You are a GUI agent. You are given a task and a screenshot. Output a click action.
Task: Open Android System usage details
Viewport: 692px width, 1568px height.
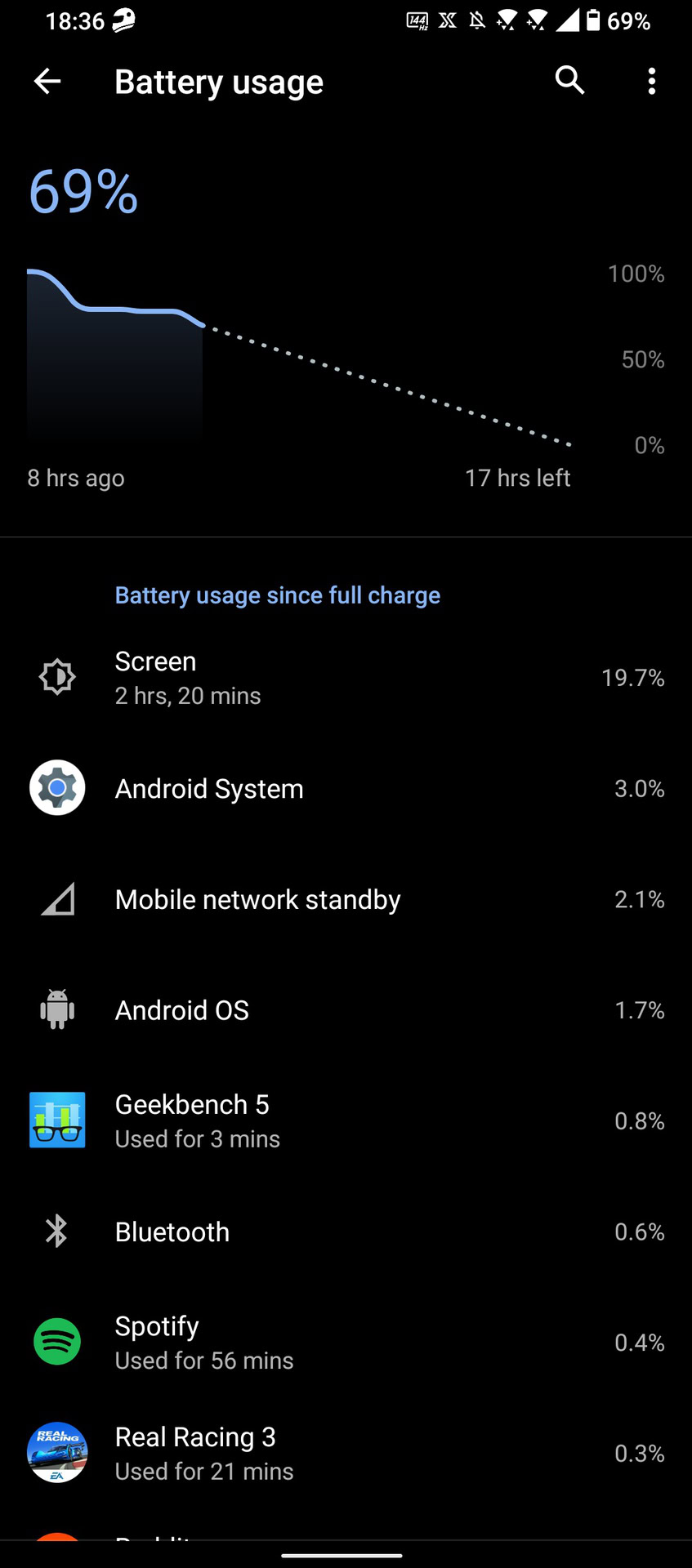(346, 788)
